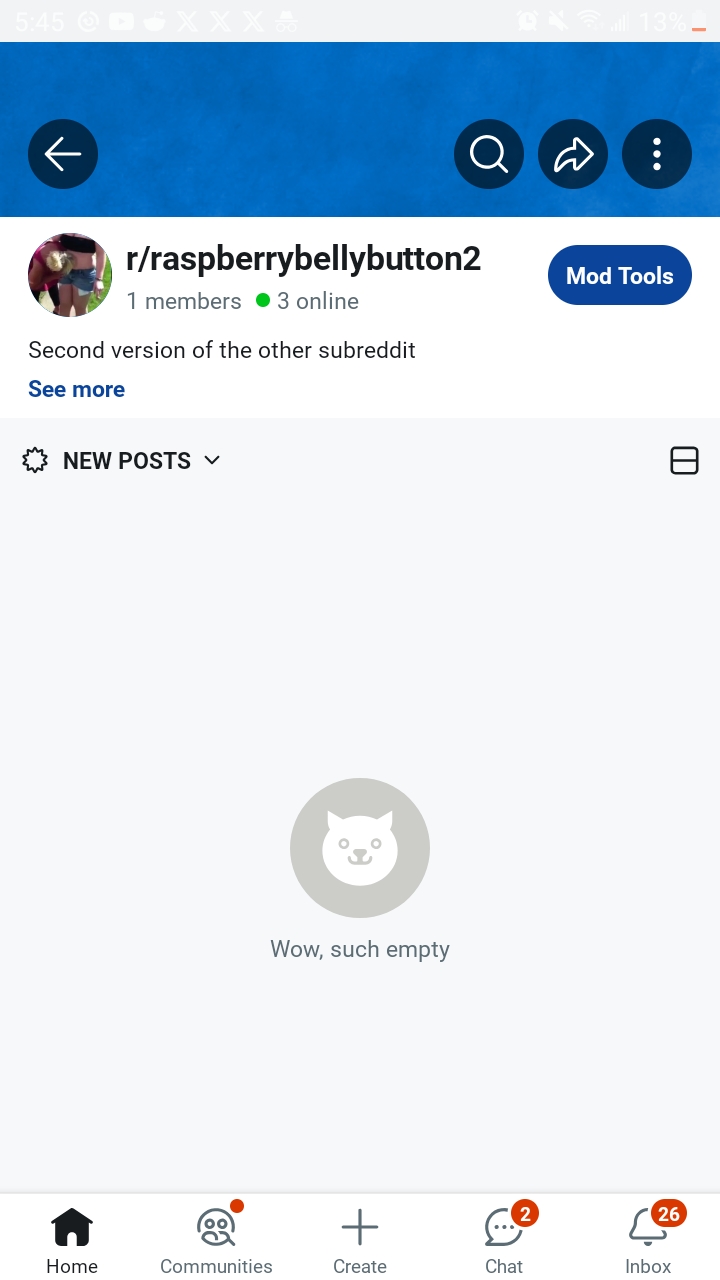Viewport: 720px width, 1280px height.
Task: Tap the share icon in the top bar
Action: (x=573, y=154)
